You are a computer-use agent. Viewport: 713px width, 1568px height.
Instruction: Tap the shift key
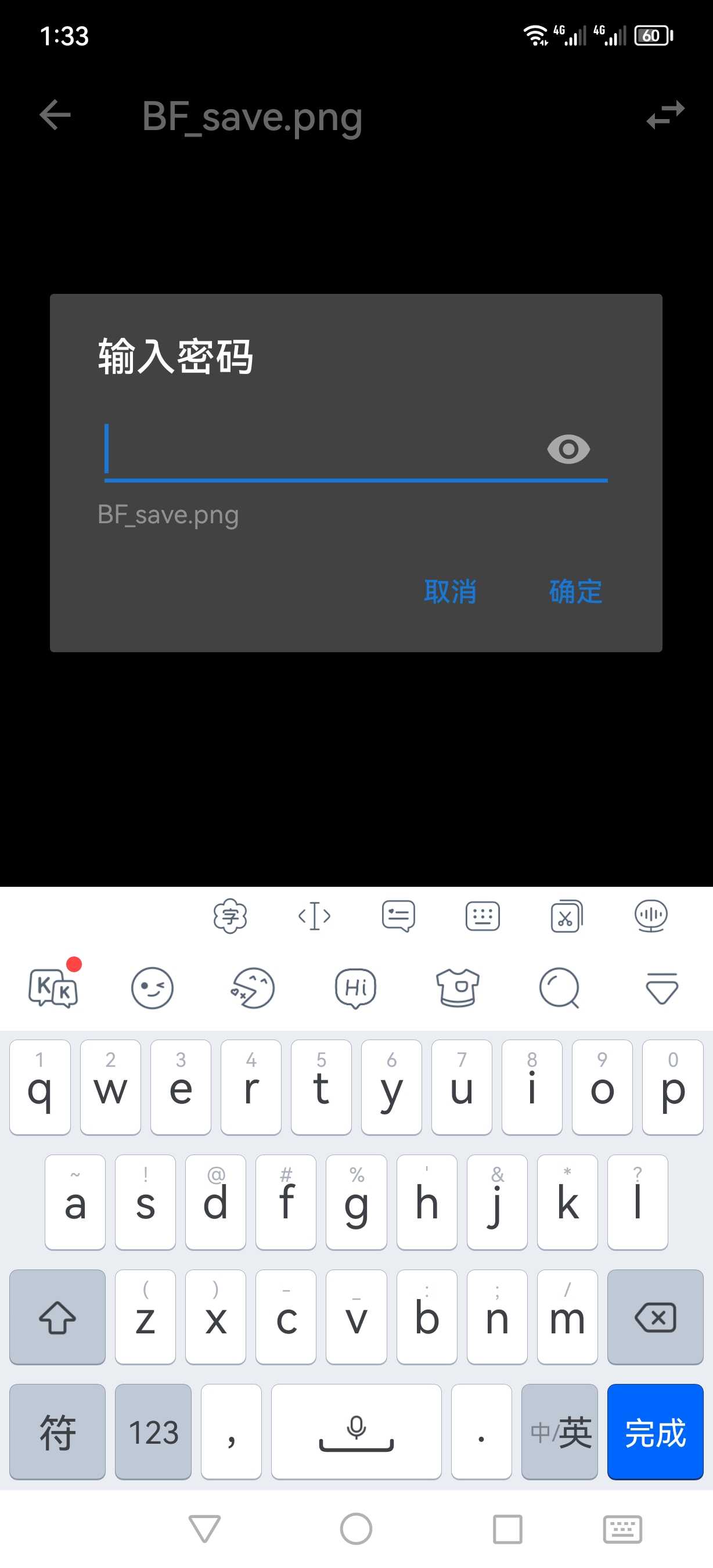[x=57, y=1317]
